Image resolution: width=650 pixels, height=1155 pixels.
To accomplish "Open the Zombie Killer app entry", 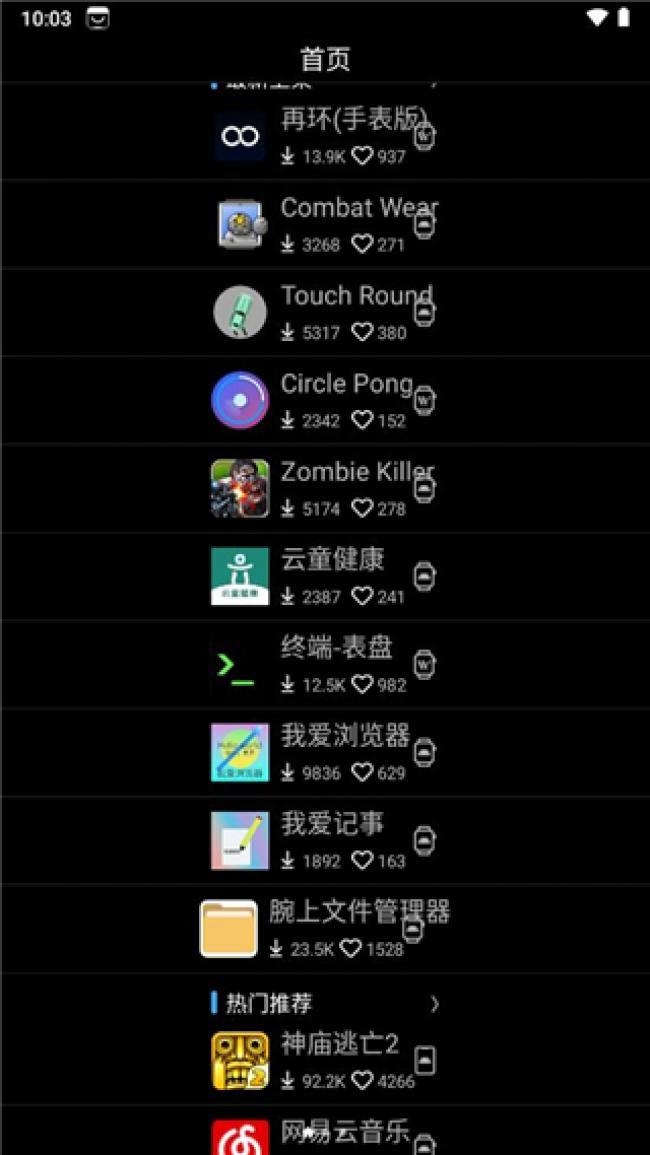I will click(x=325, y=488).
